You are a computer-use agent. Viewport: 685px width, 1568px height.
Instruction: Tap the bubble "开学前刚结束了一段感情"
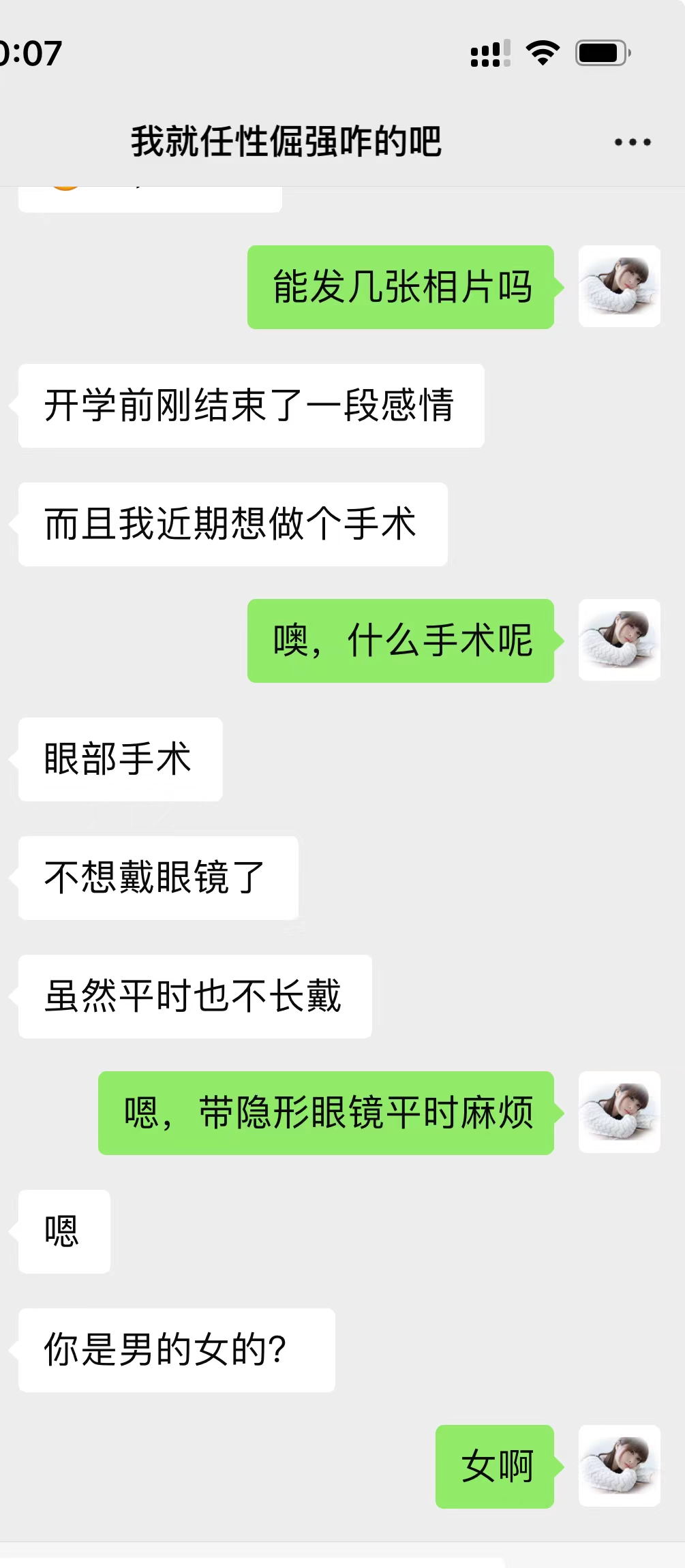(x=252, y=404)
